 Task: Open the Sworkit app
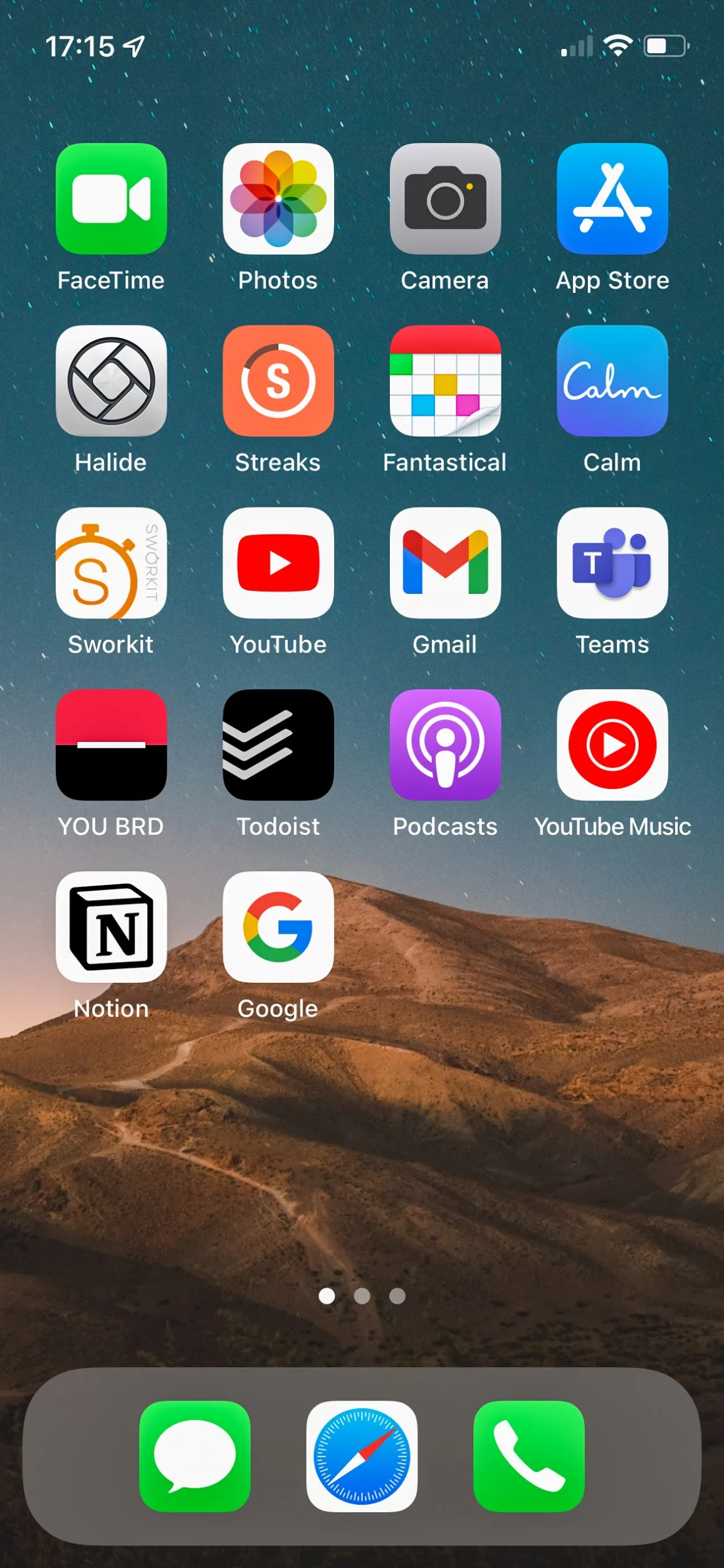pyautogui.click(x=111, y=563)
